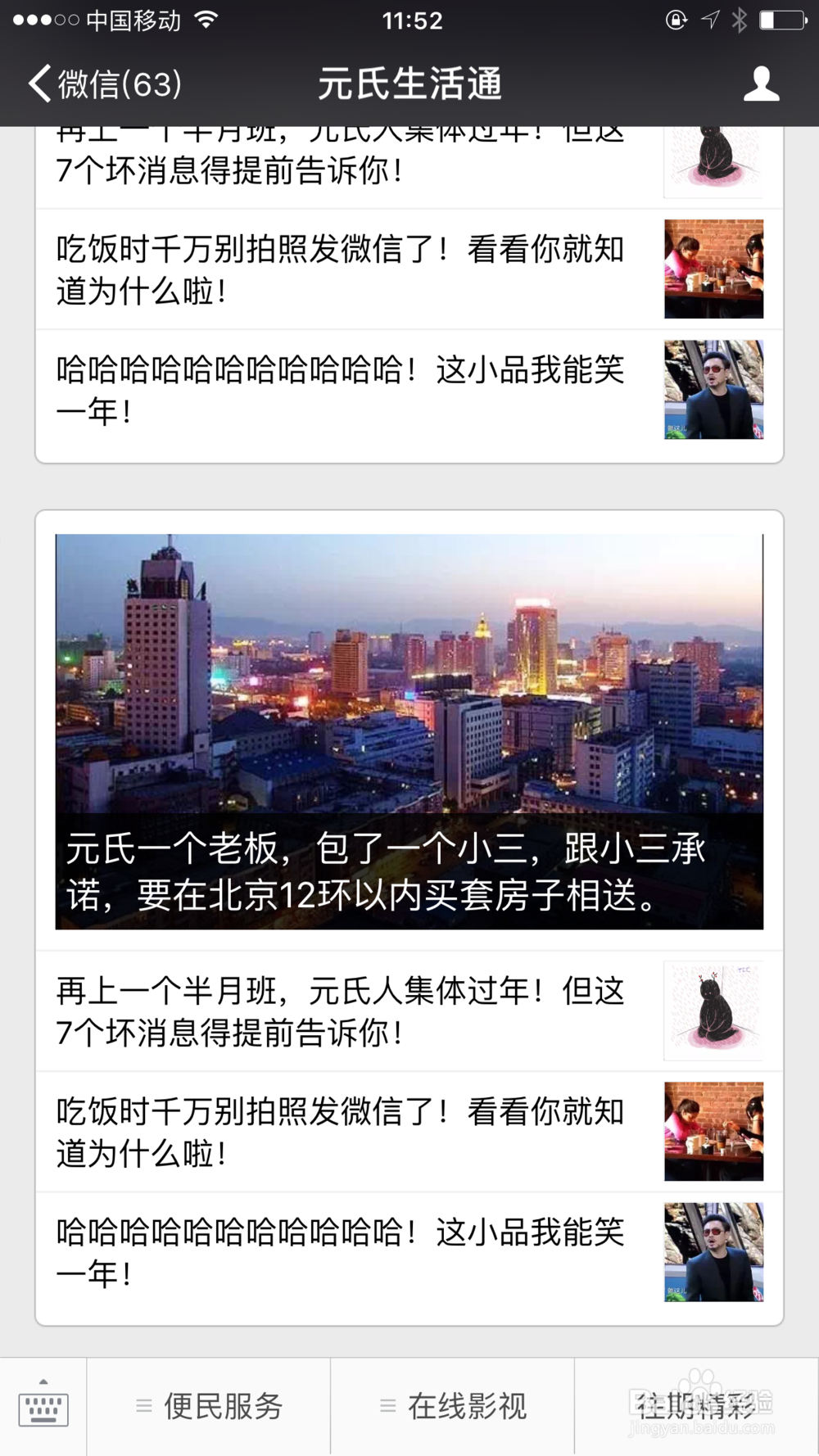
Task: Expand the 便民服务 submenu via its ≡ icon
Action: [x=143, y=1407]
